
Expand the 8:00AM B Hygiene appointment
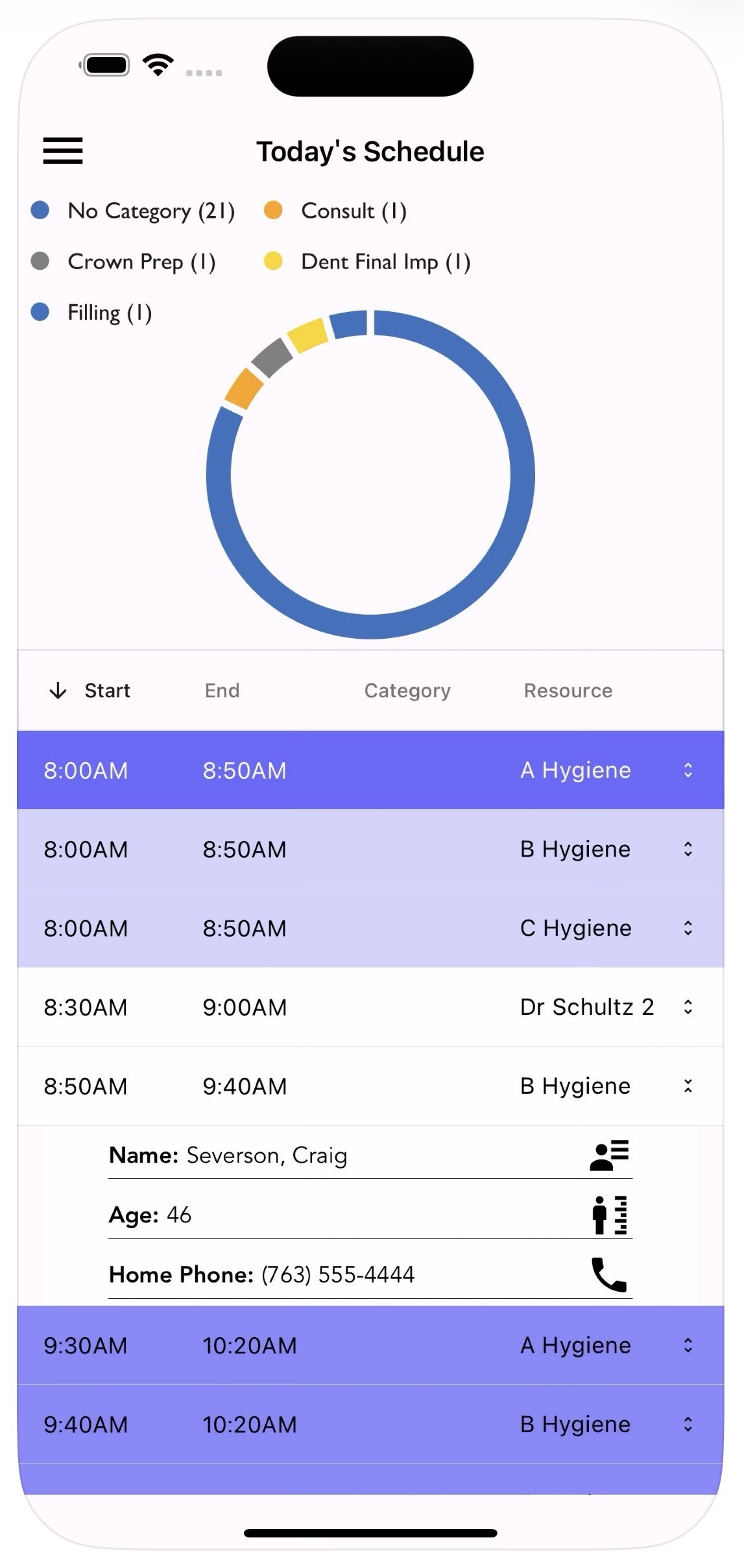[x=688, y=849]
